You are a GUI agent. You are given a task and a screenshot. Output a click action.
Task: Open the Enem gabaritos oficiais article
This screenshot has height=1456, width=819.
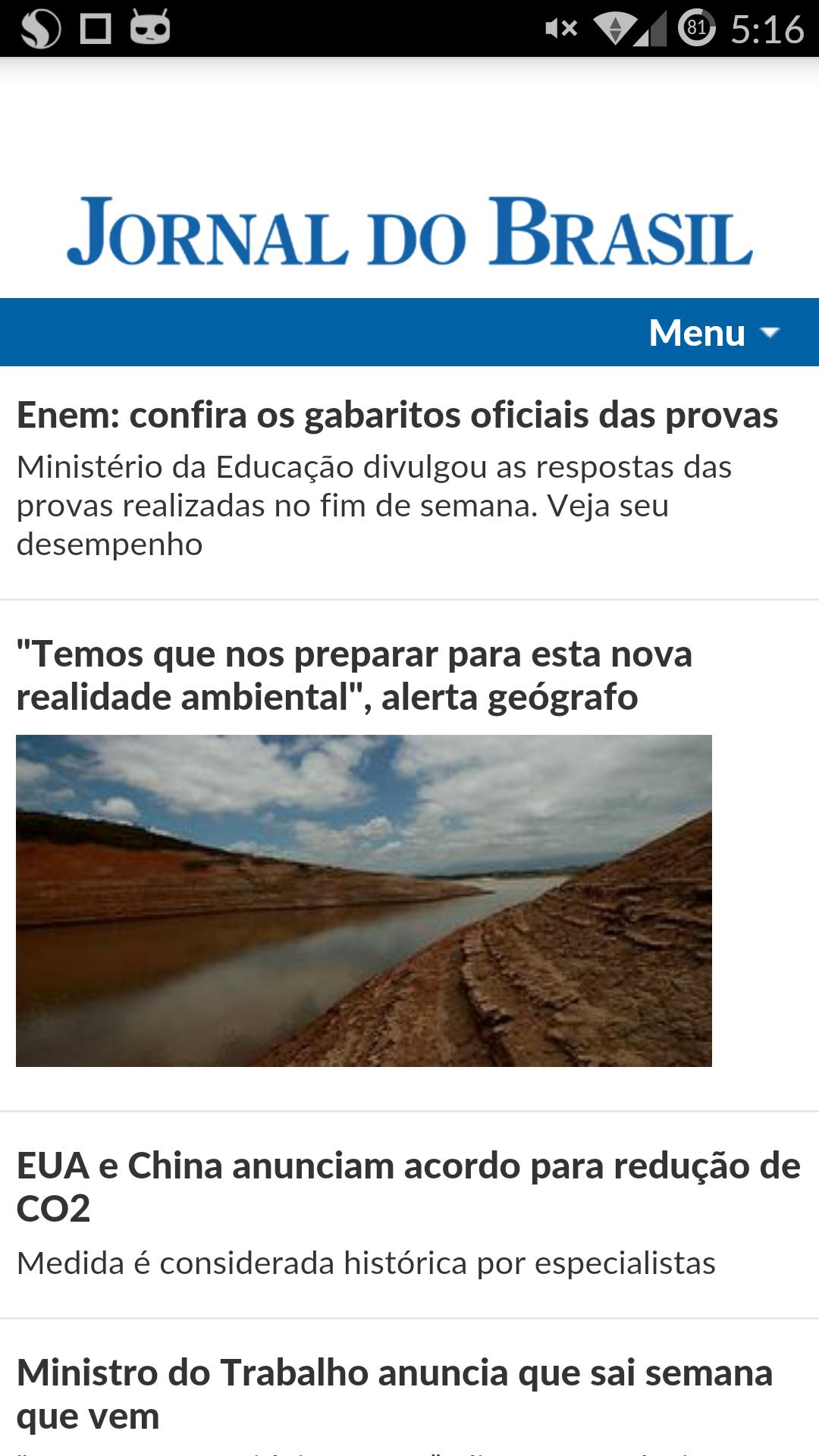397,414
